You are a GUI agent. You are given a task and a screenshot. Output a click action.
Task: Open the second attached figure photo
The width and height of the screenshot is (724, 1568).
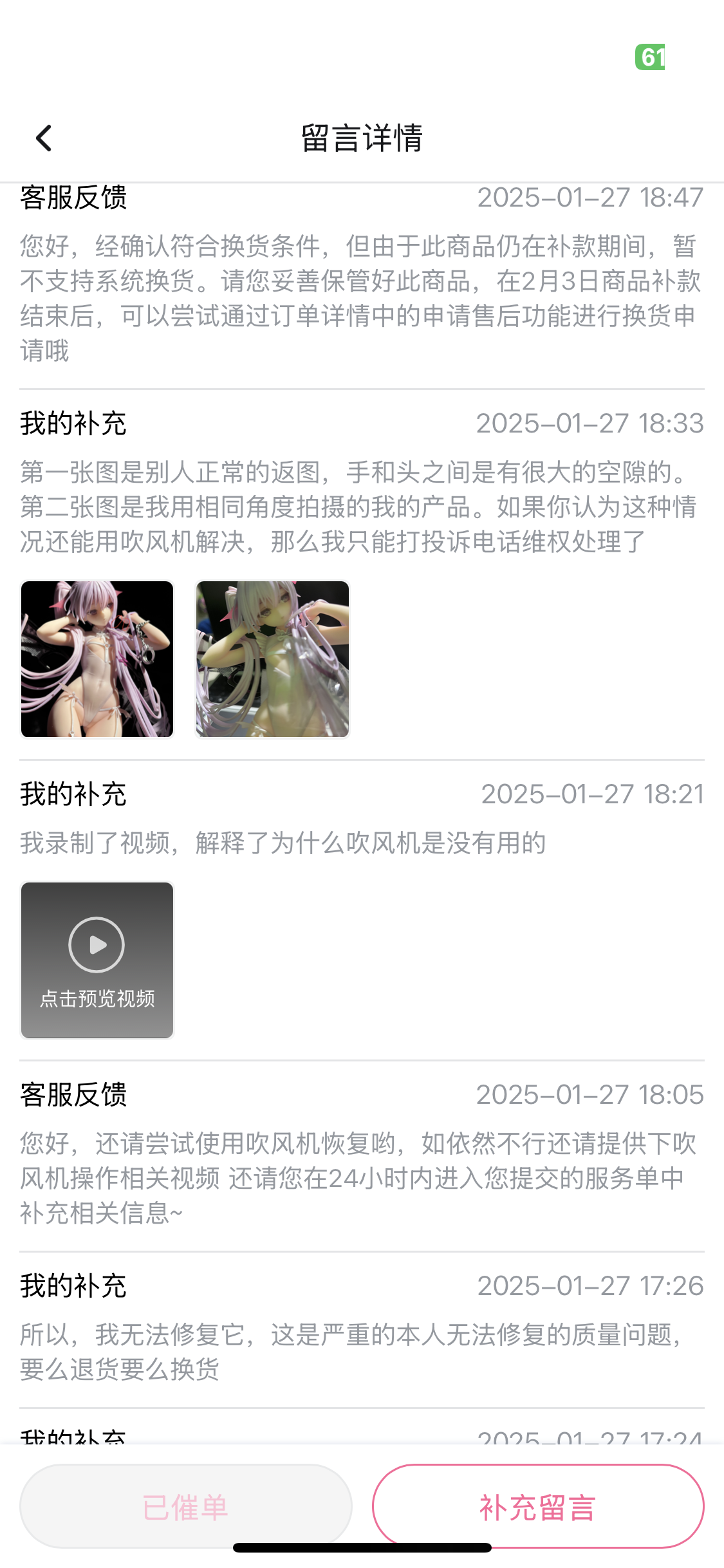click(272, 659)
